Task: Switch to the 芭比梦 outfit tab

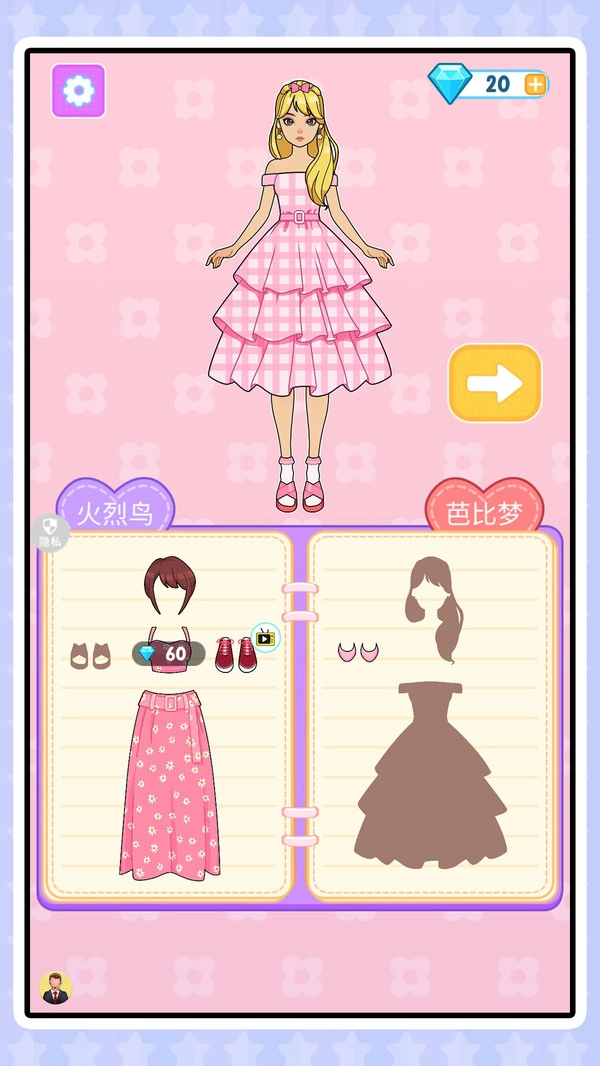Action: tap(484, 514)
